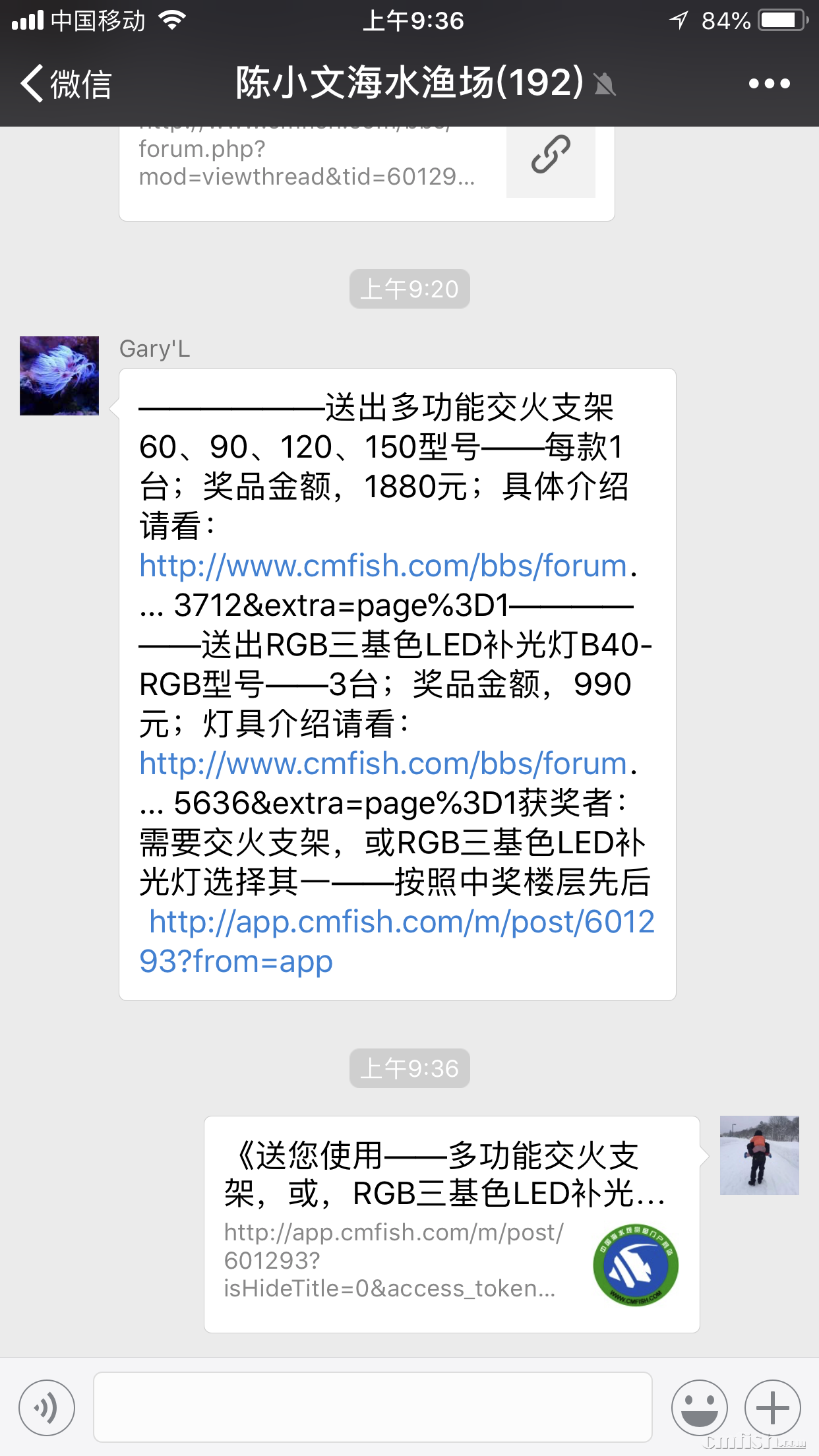Open the voice message input icon
Screen dimensions: 819x1456
click(47, 1408)
